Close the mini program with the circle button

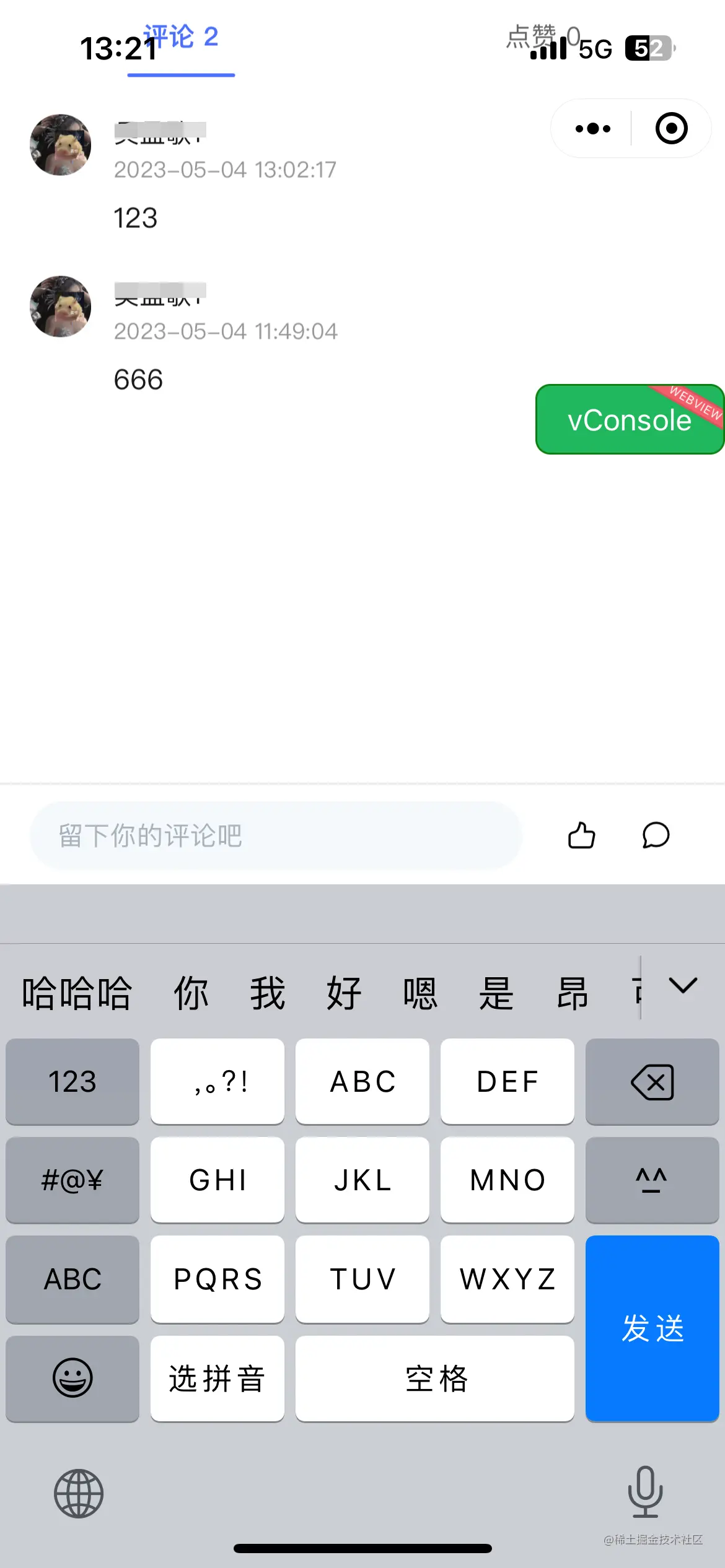point(671,129)
